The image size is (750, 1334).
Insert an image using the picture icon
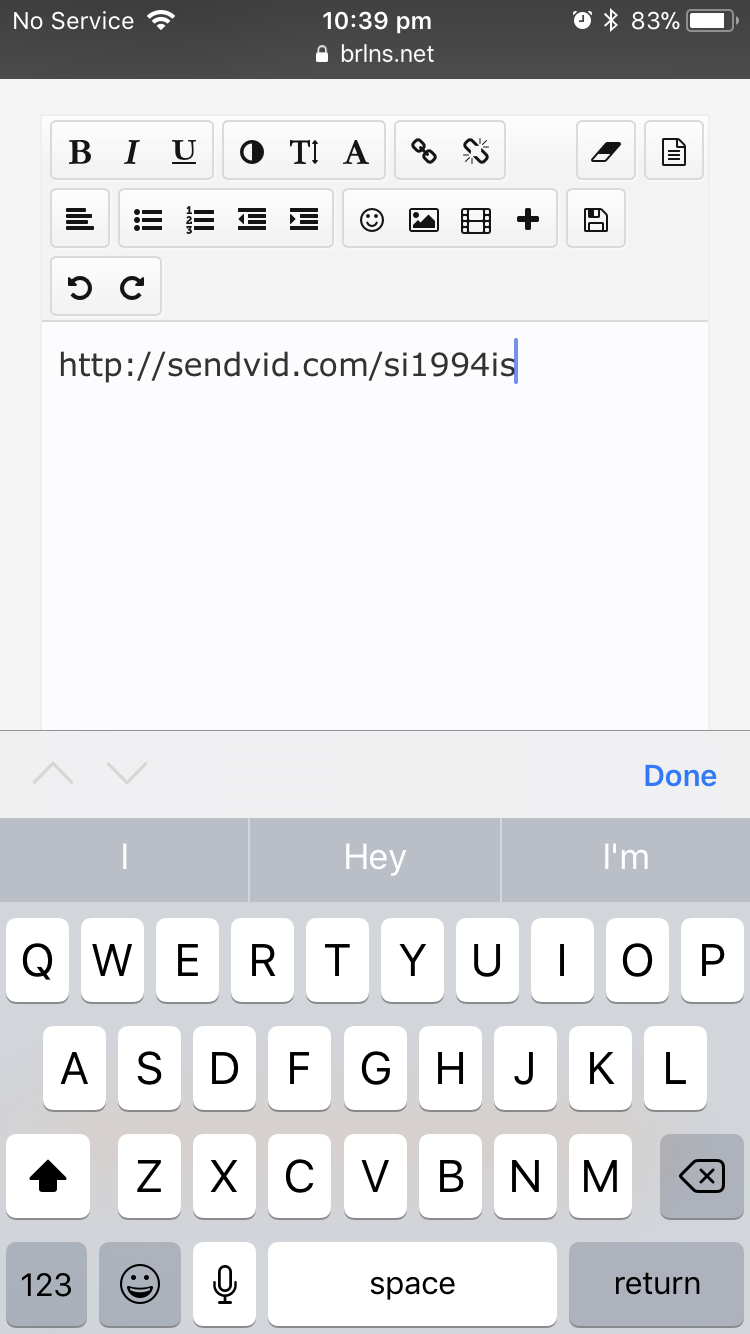[x=424, y=219]
